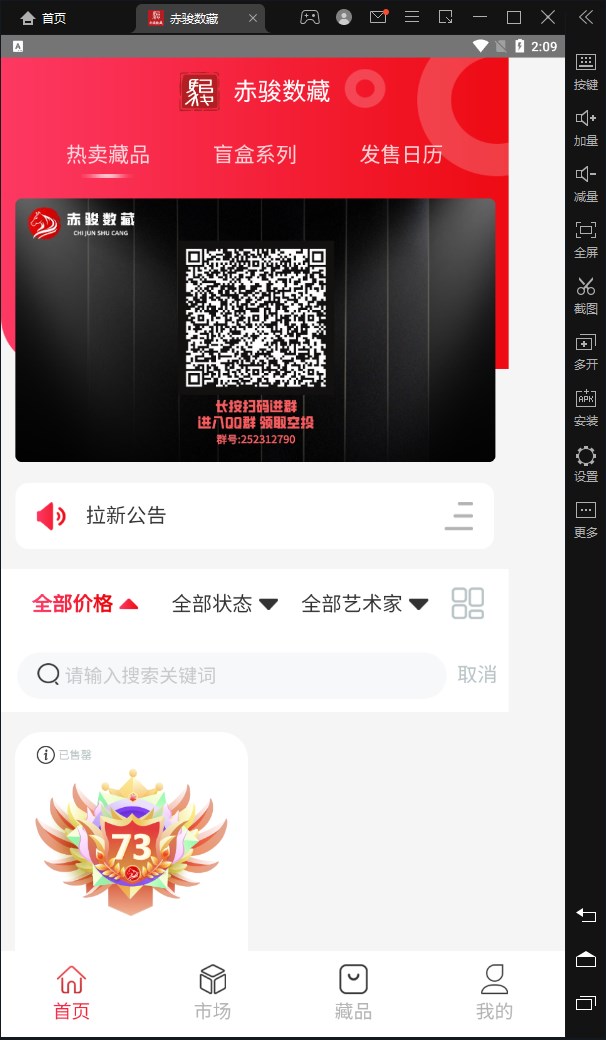Tap the keyword search field
The height and width of the screenshot is (1040, 606).
tap(240, 675)
